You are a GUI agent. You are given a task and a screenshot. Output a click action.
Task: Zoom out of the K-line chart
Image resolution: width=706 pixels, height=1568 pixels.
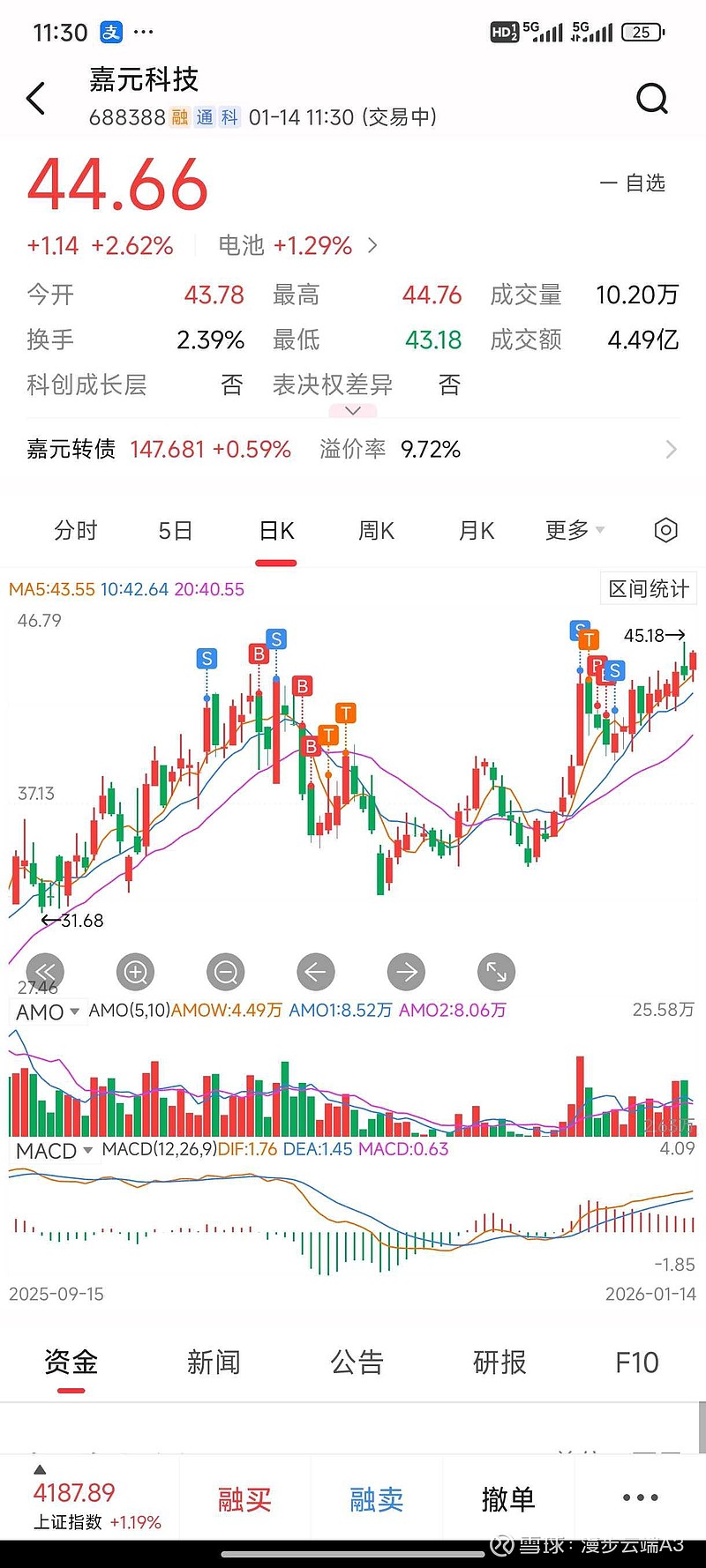tap(225, 971)
